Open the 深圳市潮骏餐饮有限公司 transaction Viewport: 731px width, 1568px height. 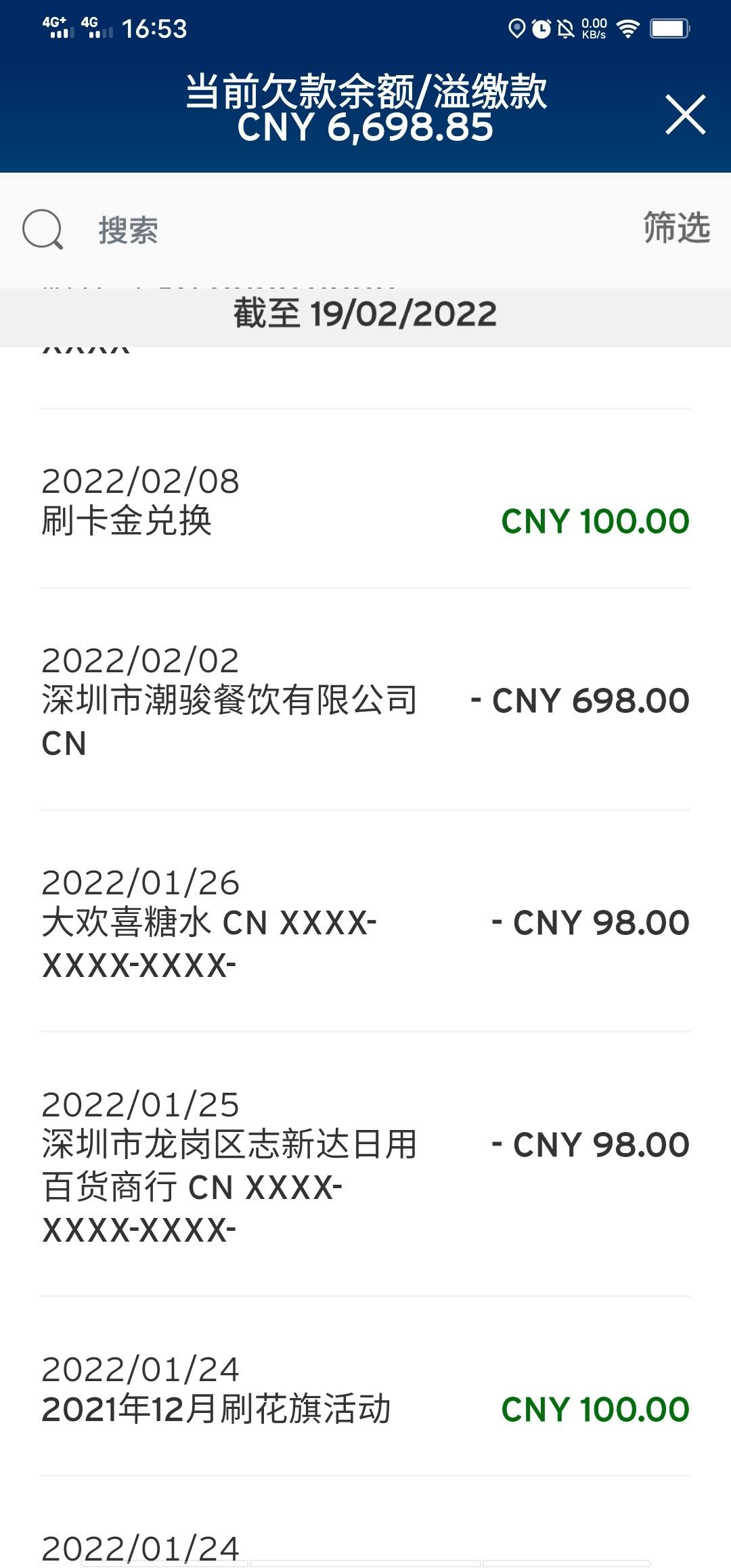[365, 699]
